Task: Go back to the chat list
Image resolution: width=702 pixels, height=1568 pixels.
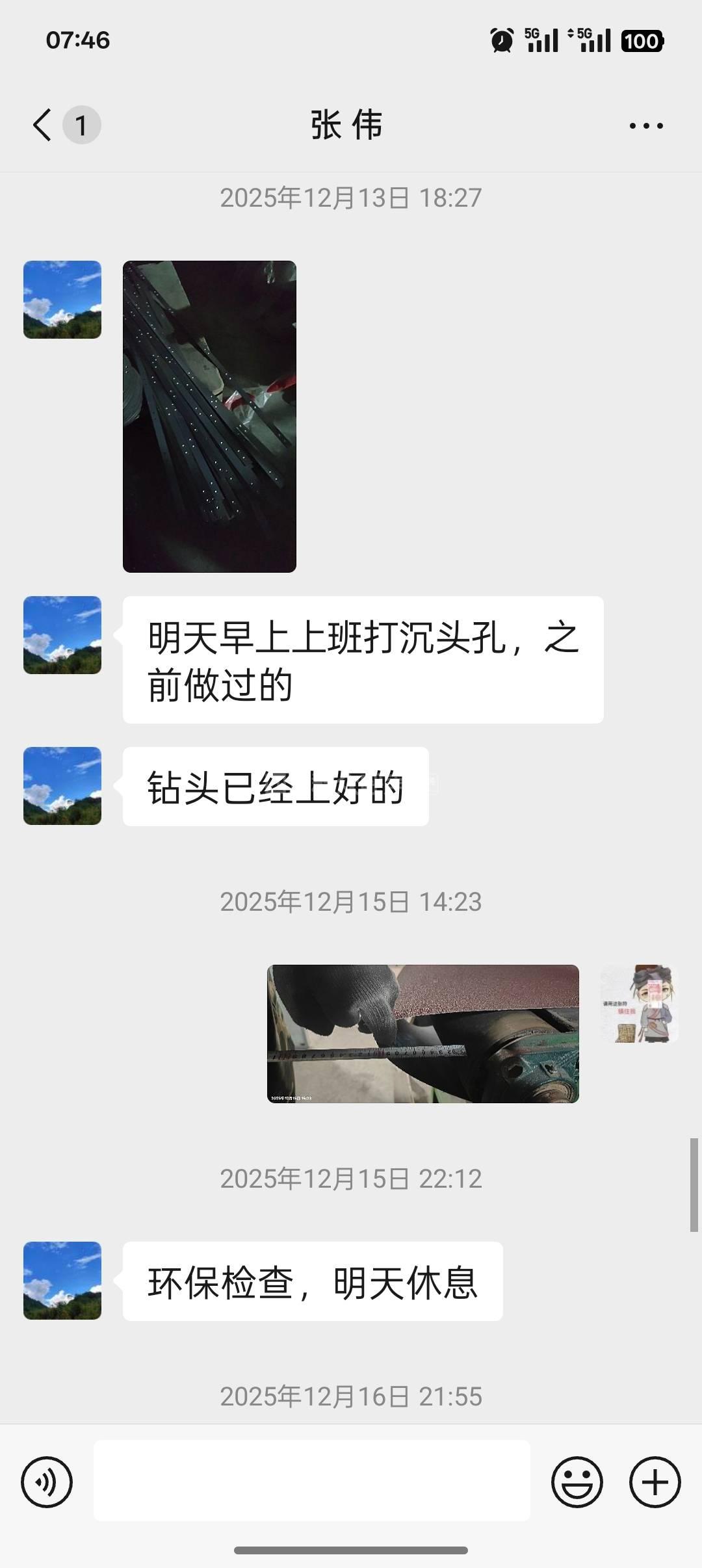Action: coord(43,125)
